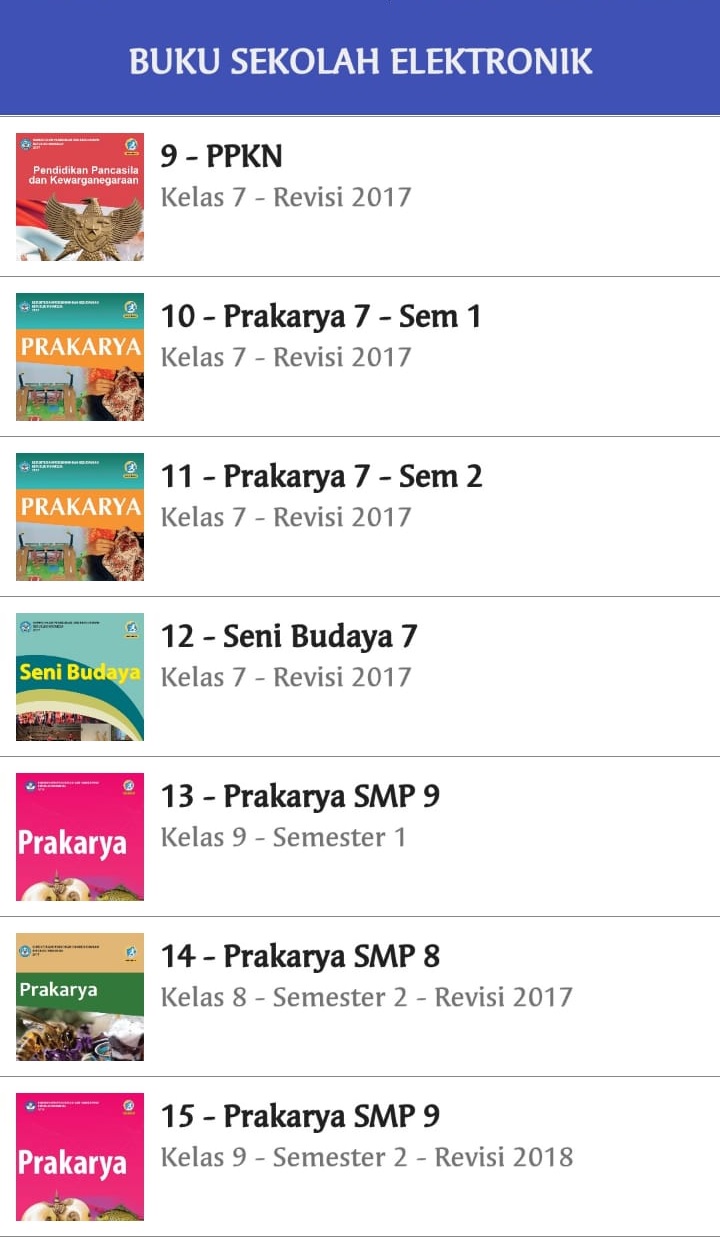Open 10 - Prakarya 7 - Sem 1
The image size is (720, 1237).
(360, 357)
